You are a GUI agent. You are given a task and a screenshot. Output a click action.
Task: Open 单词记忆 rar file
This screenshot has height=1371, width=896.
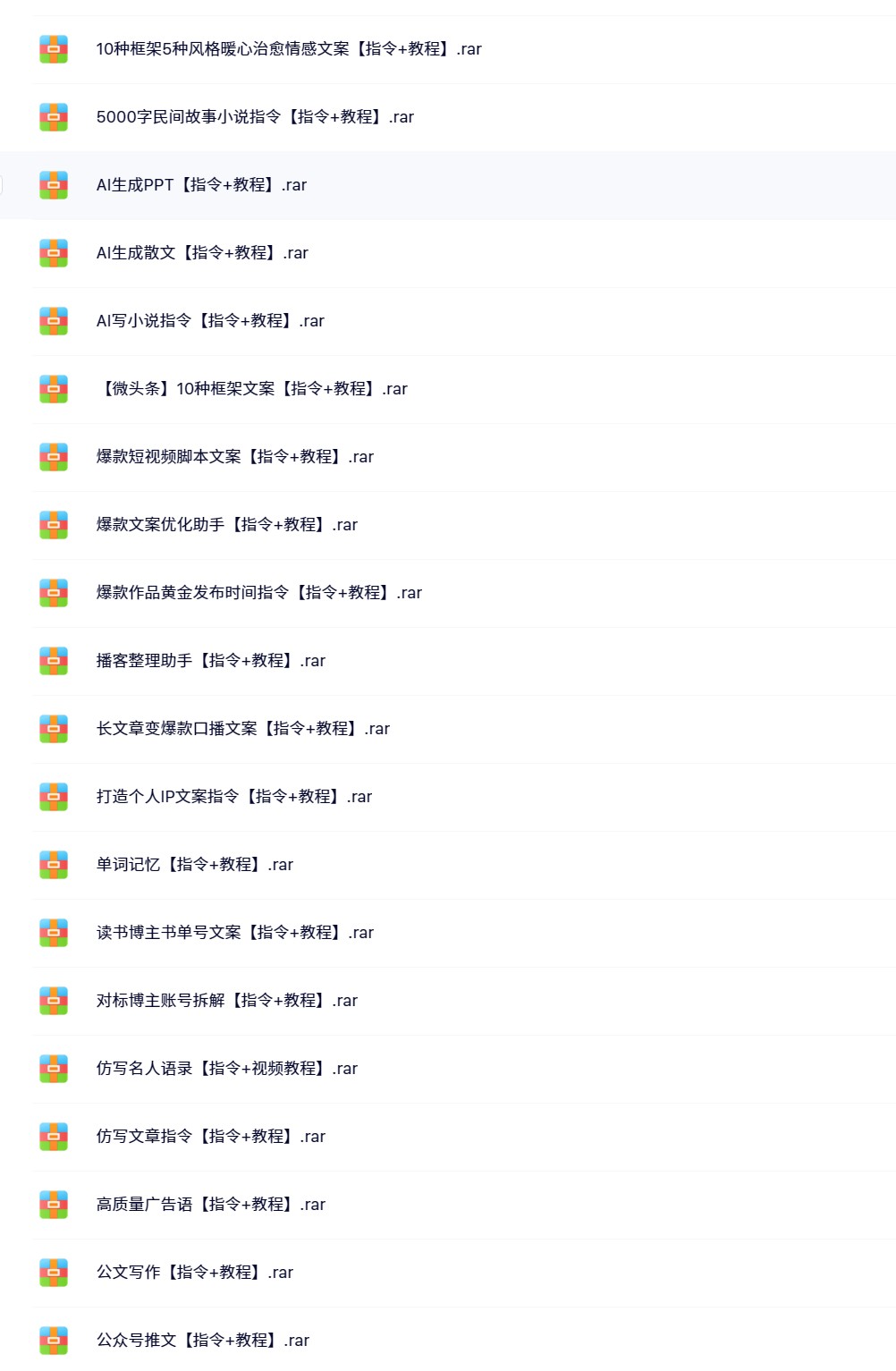pyautogui.click(x=194, y=865)
